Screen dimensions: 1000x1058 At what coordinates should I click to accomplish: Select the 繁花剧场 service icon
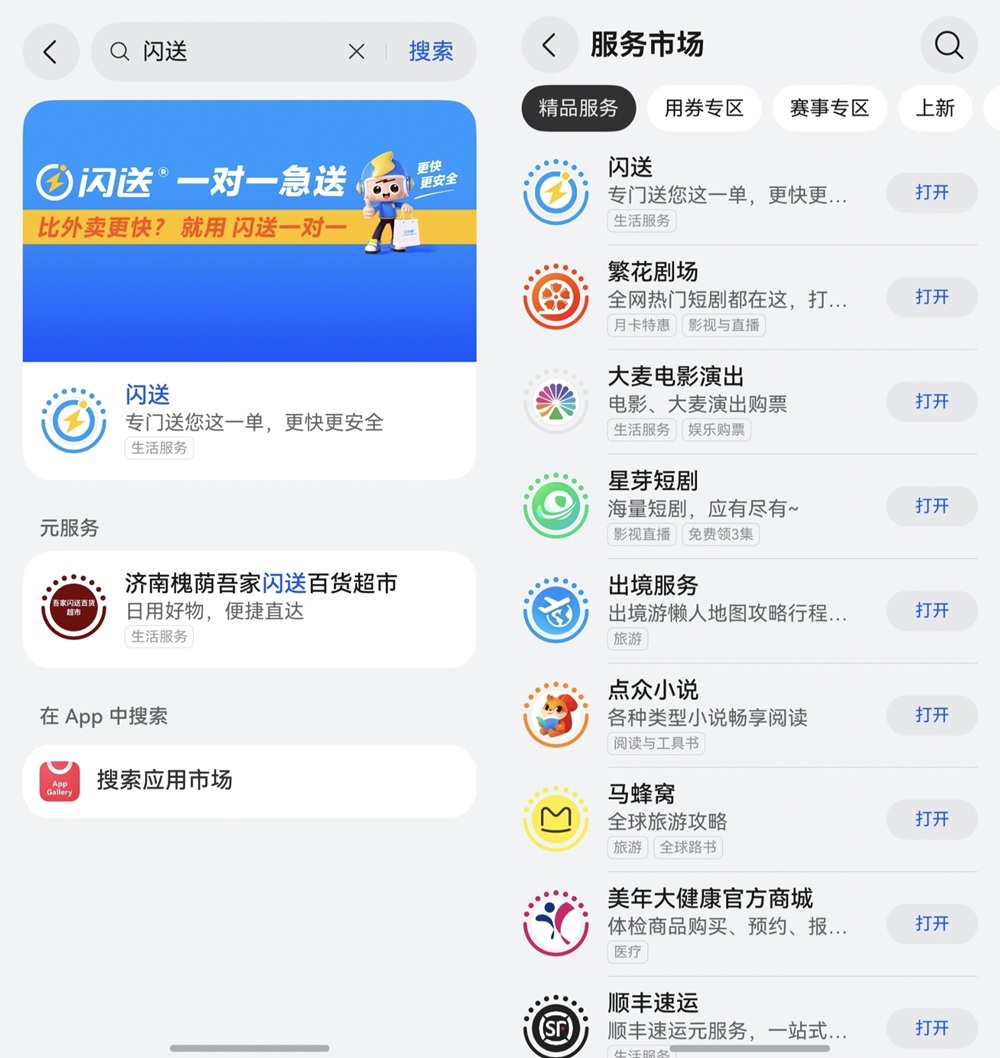pyautogui.click(x=555, y=295)
